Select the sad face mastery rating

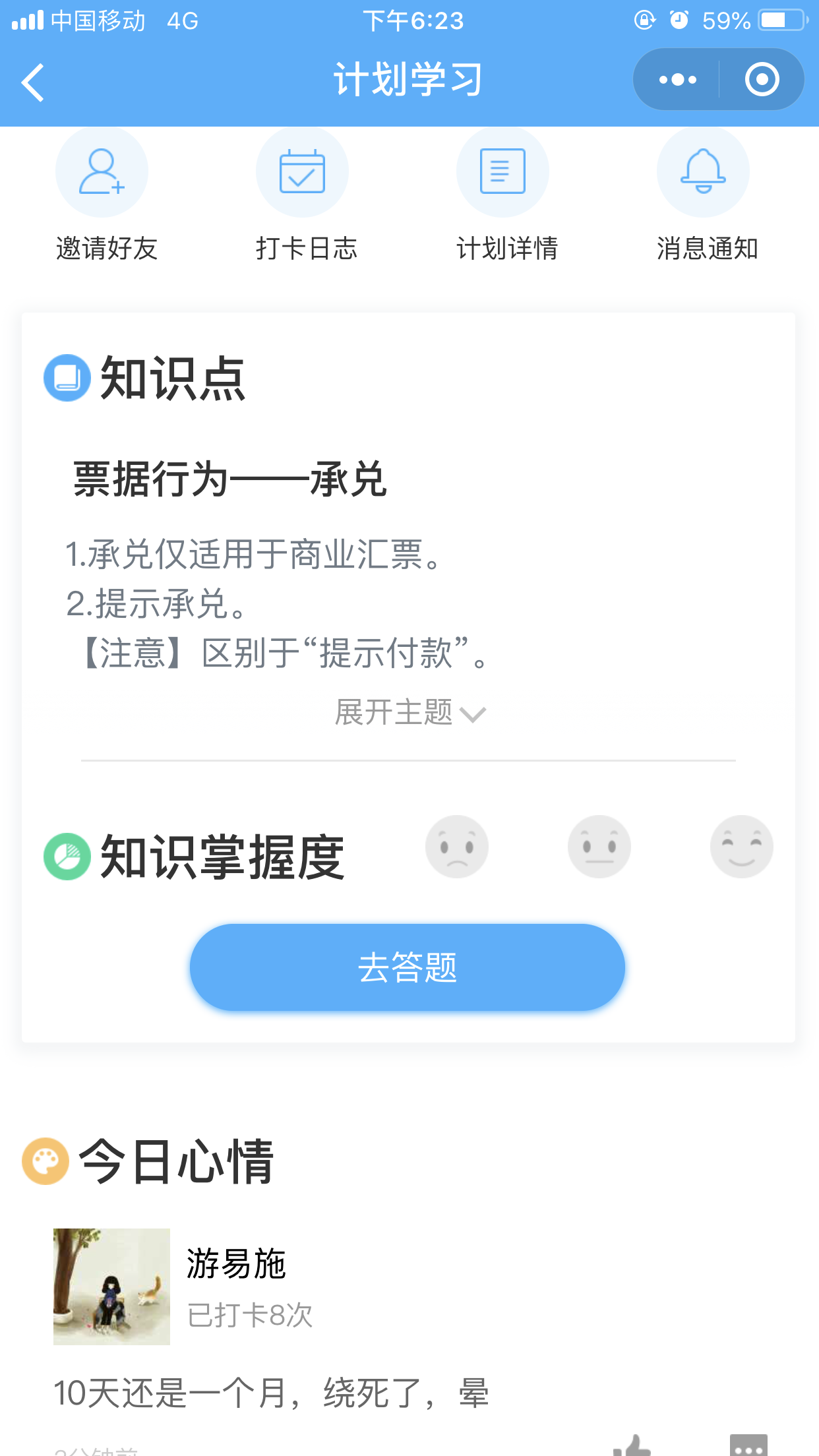point(457,847)
